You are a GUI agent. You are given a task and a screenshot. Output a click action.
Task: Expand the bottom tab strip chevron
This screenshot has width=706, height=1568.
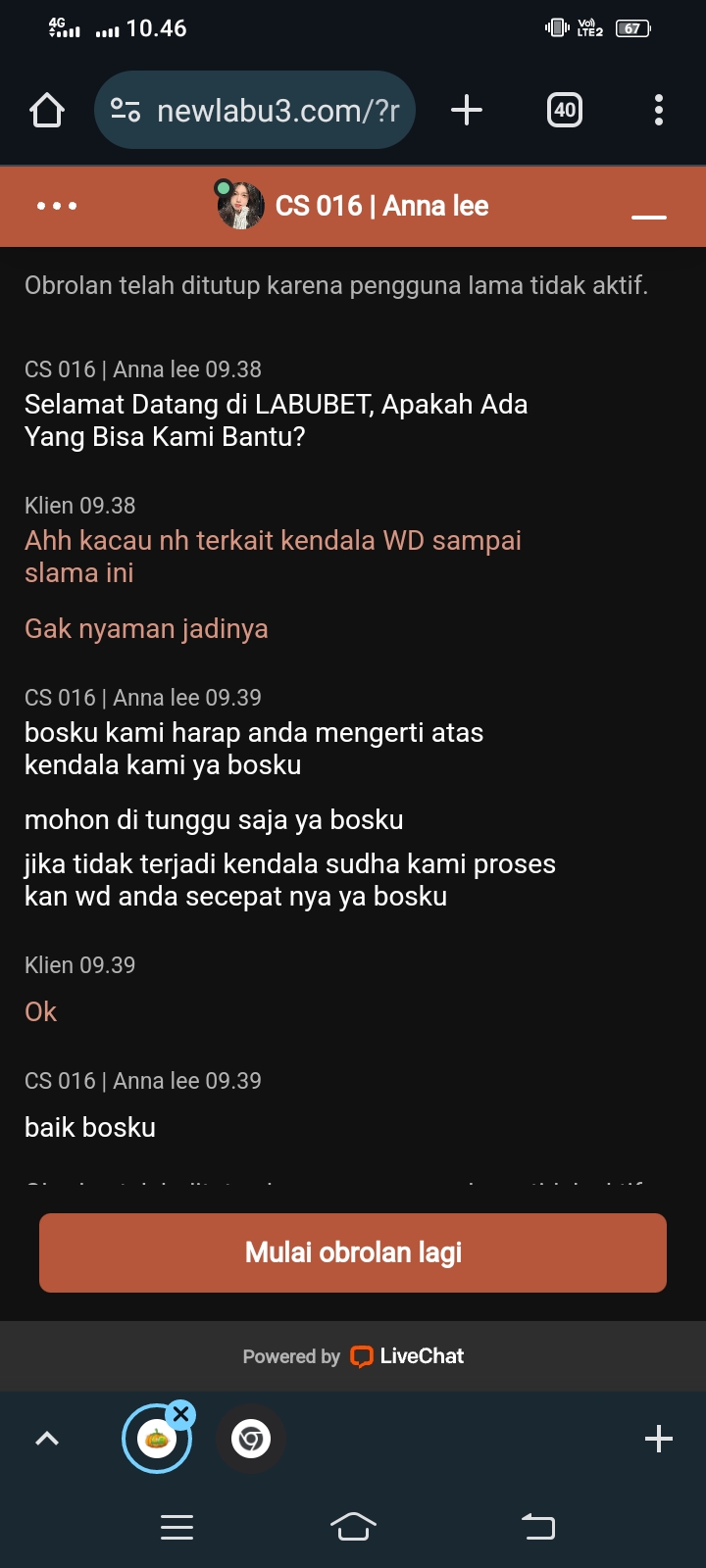pyautogui.click(x=47, y=1439)
